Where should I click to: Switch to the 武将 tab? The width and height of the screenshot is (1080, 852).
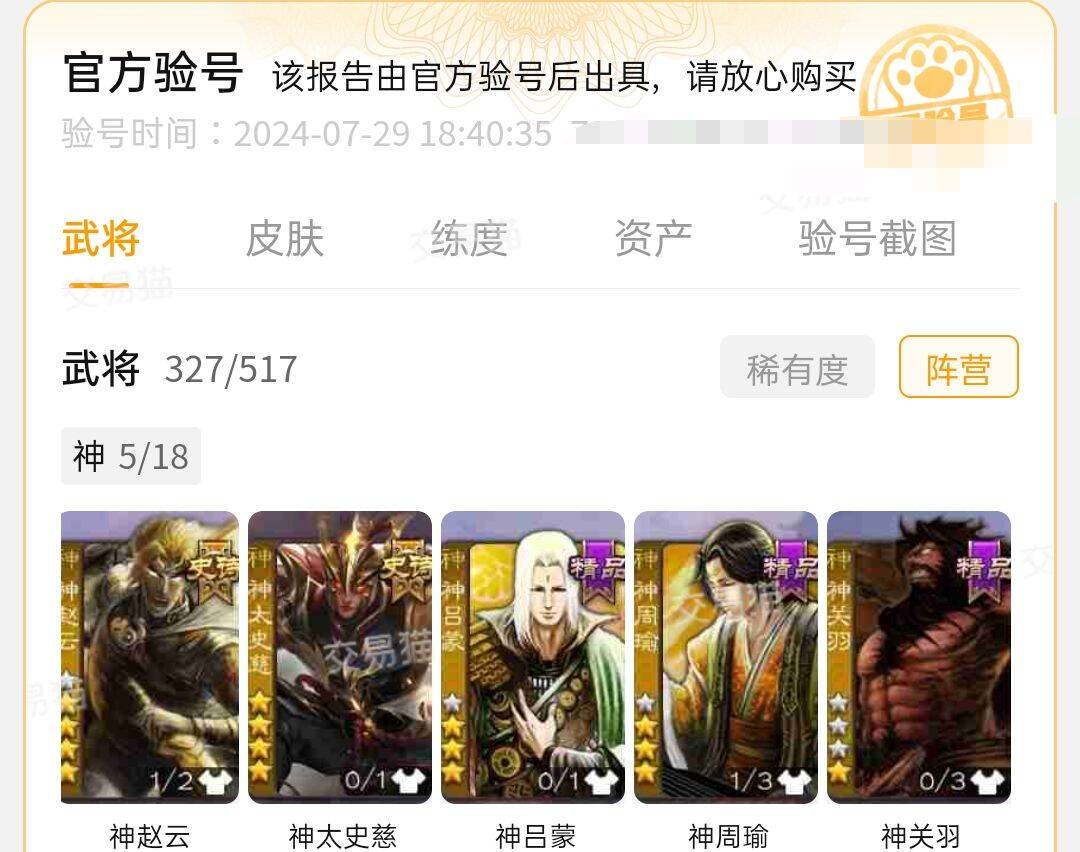(100, 239)
